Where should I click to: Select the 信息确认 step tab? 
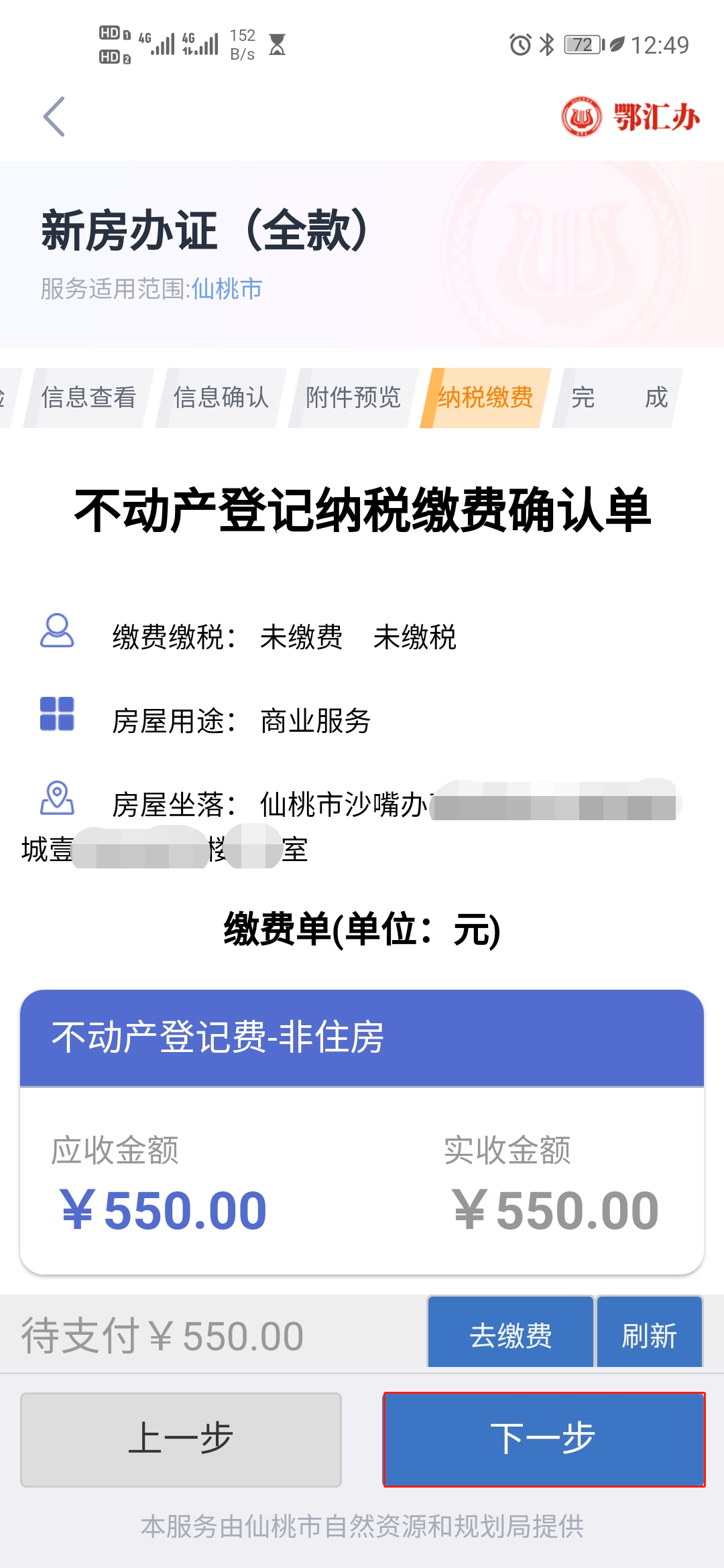221,397
